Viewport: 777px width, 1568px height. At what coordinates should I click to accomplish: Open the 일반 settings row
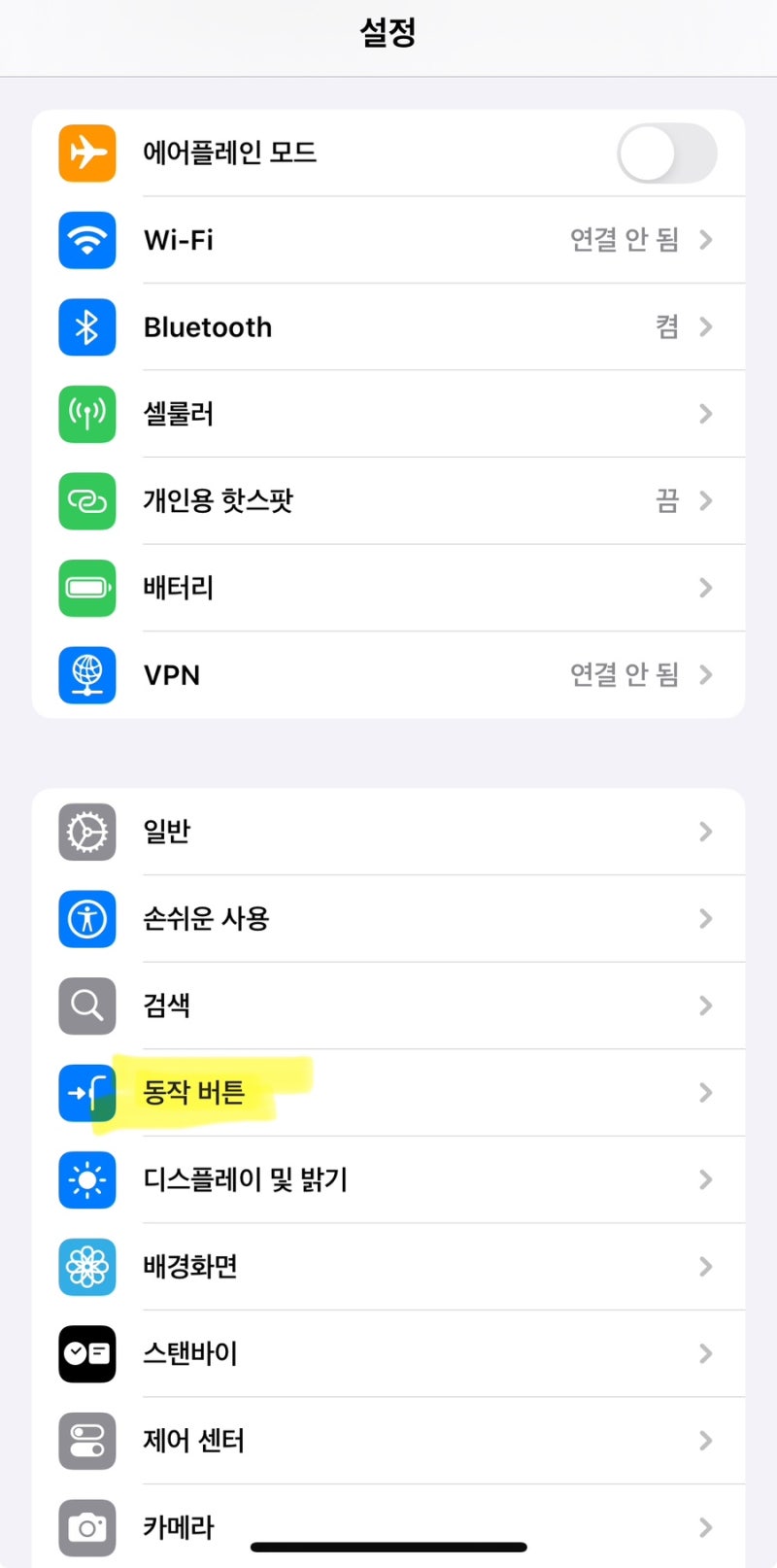coord(388,832)
